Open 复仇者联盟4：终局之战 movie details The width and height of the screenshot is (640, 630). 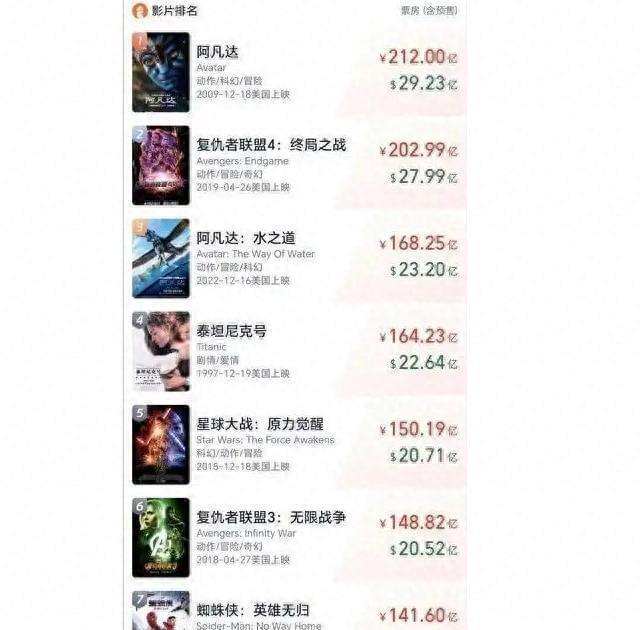click(296, 165)
